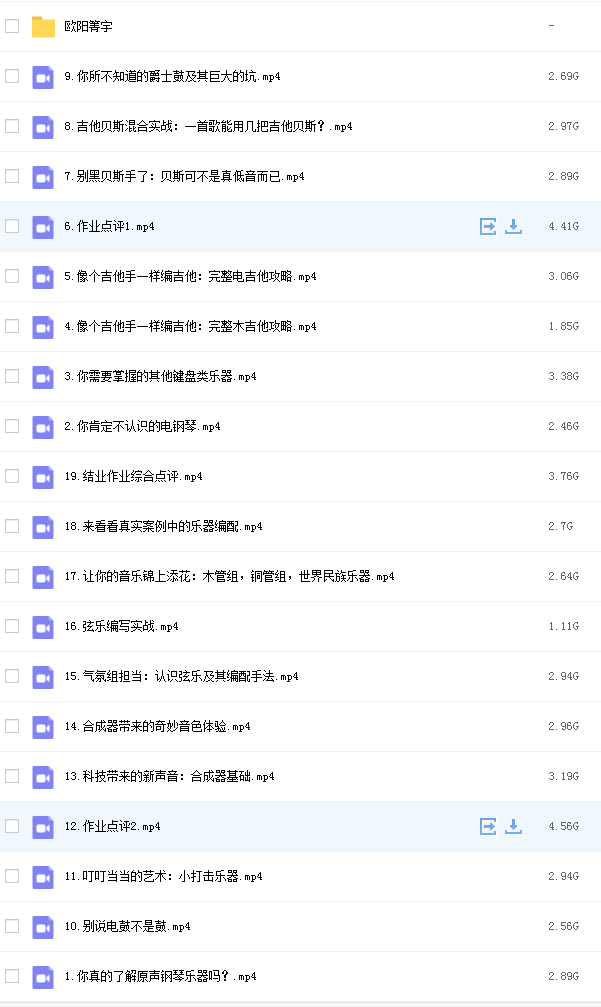This screenshot has width=601, height=1007.
Task: Play 4.完整木吉他攻略.mp4
Action: [x=190, y=326]
